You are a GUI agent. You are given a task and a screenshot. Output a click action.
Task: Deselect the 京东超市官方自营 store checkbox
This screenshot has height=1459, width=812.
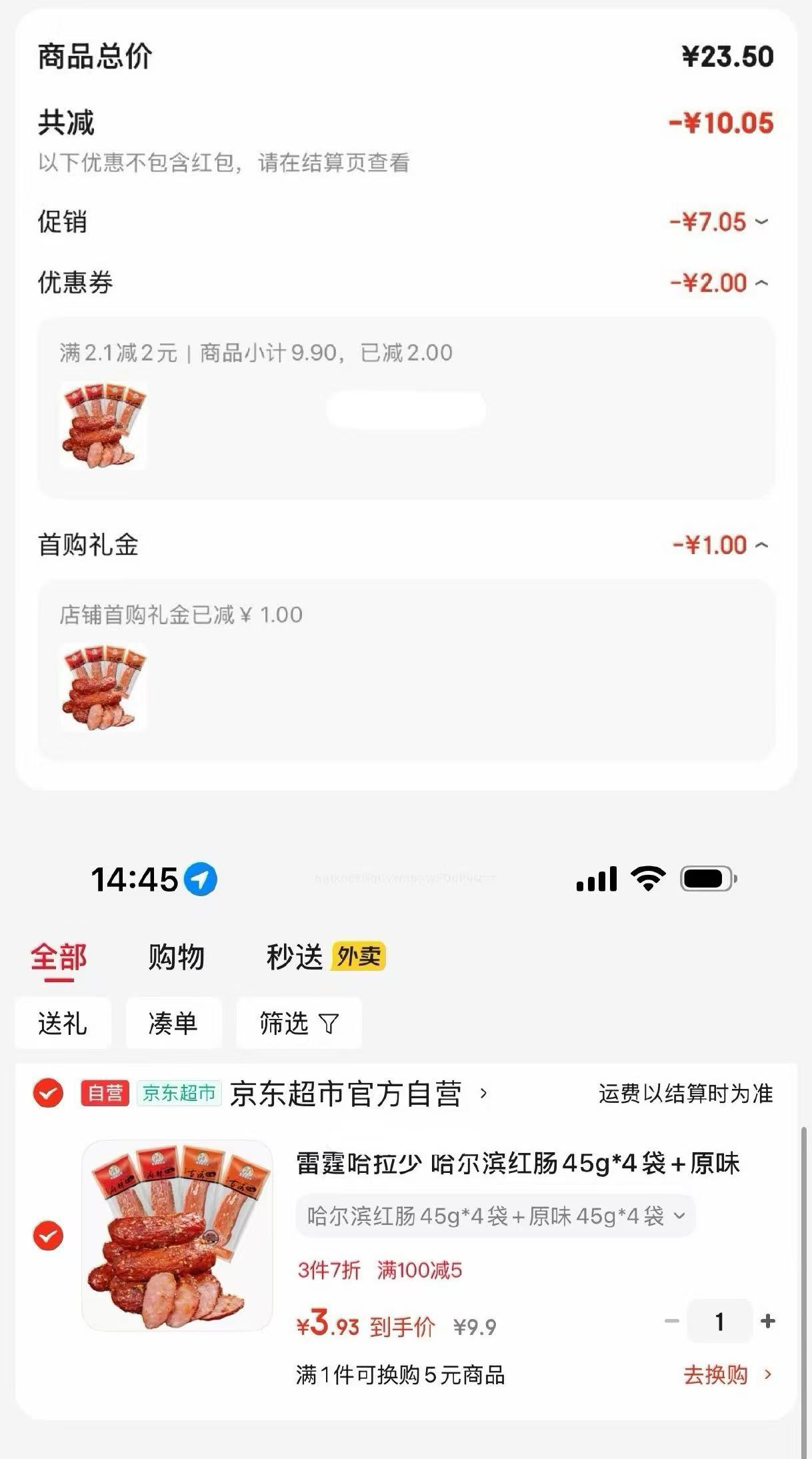pos(47,1092)
